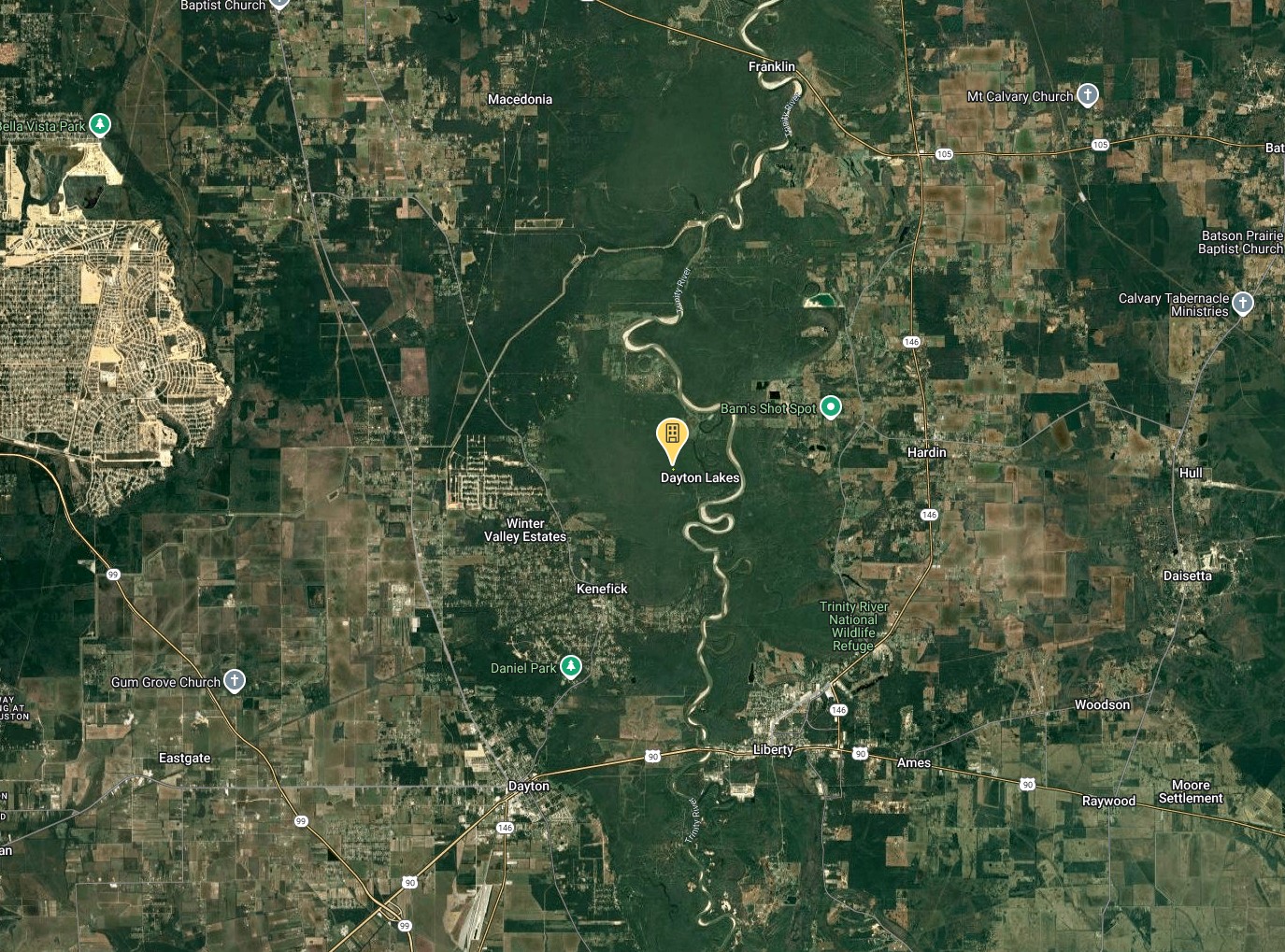Open the Dayton Lakes map pin
1285x952 pixels.
click(672, 437)
